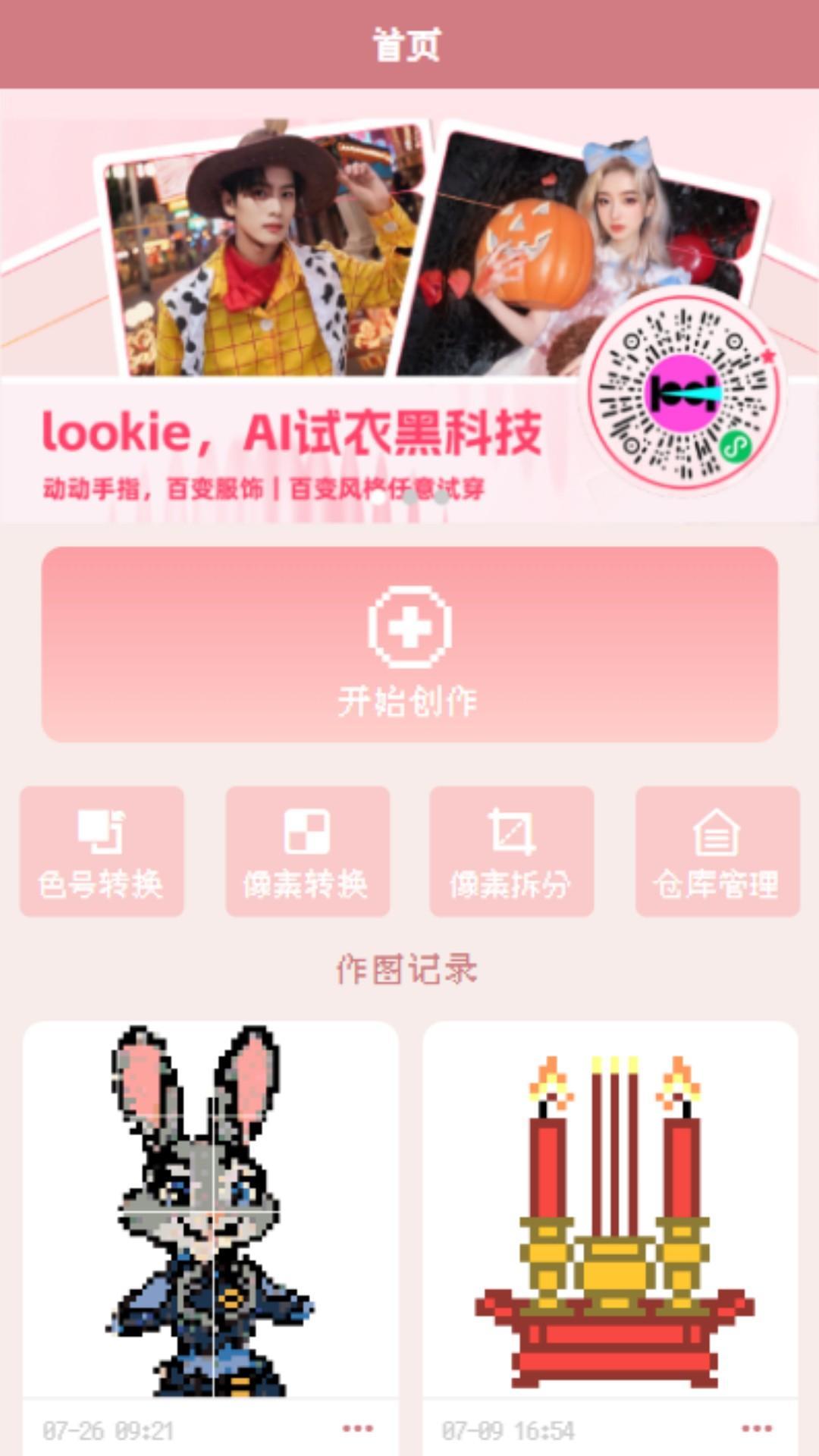Open 仓库管理

pyautogui.click(x=717, y=852)
